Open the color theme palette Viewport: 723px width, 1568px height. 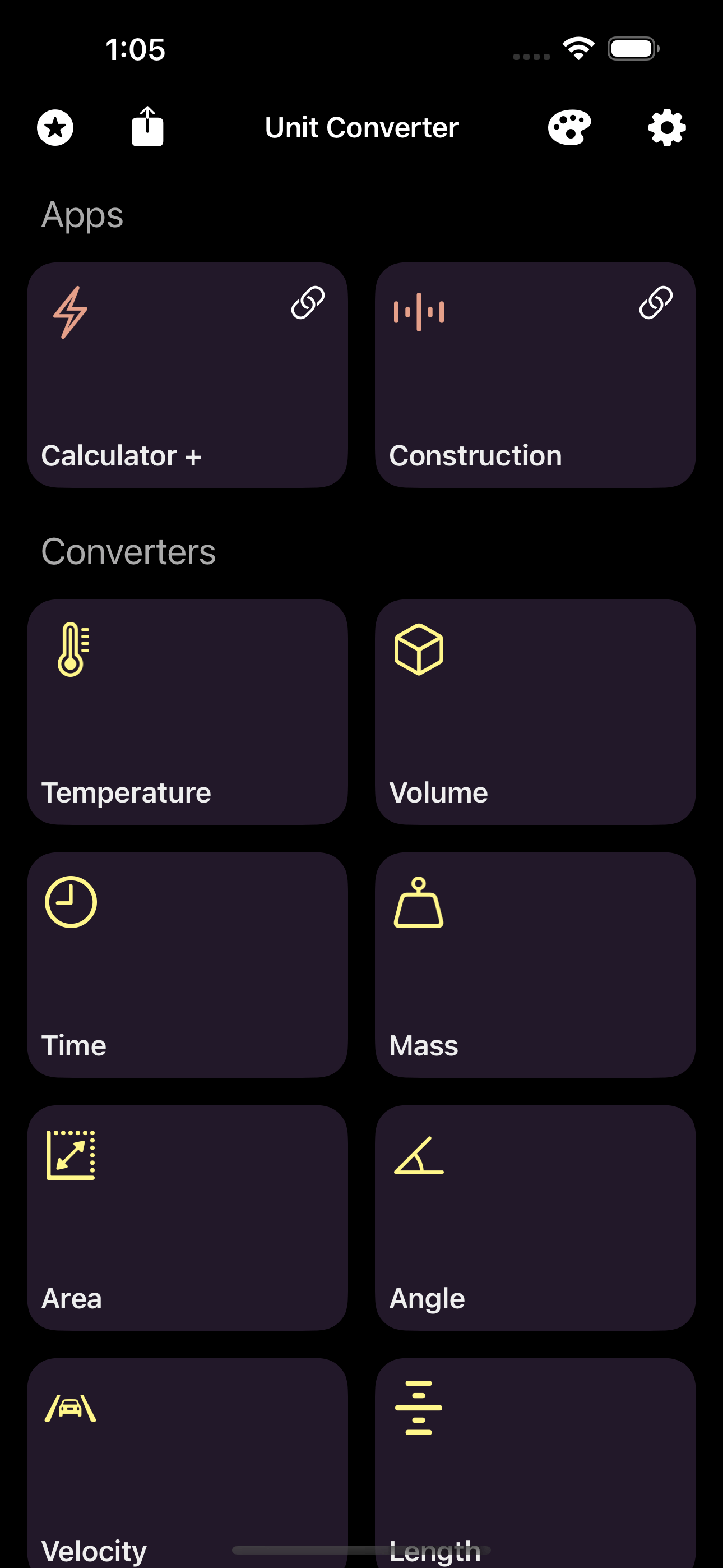(569, 128)
